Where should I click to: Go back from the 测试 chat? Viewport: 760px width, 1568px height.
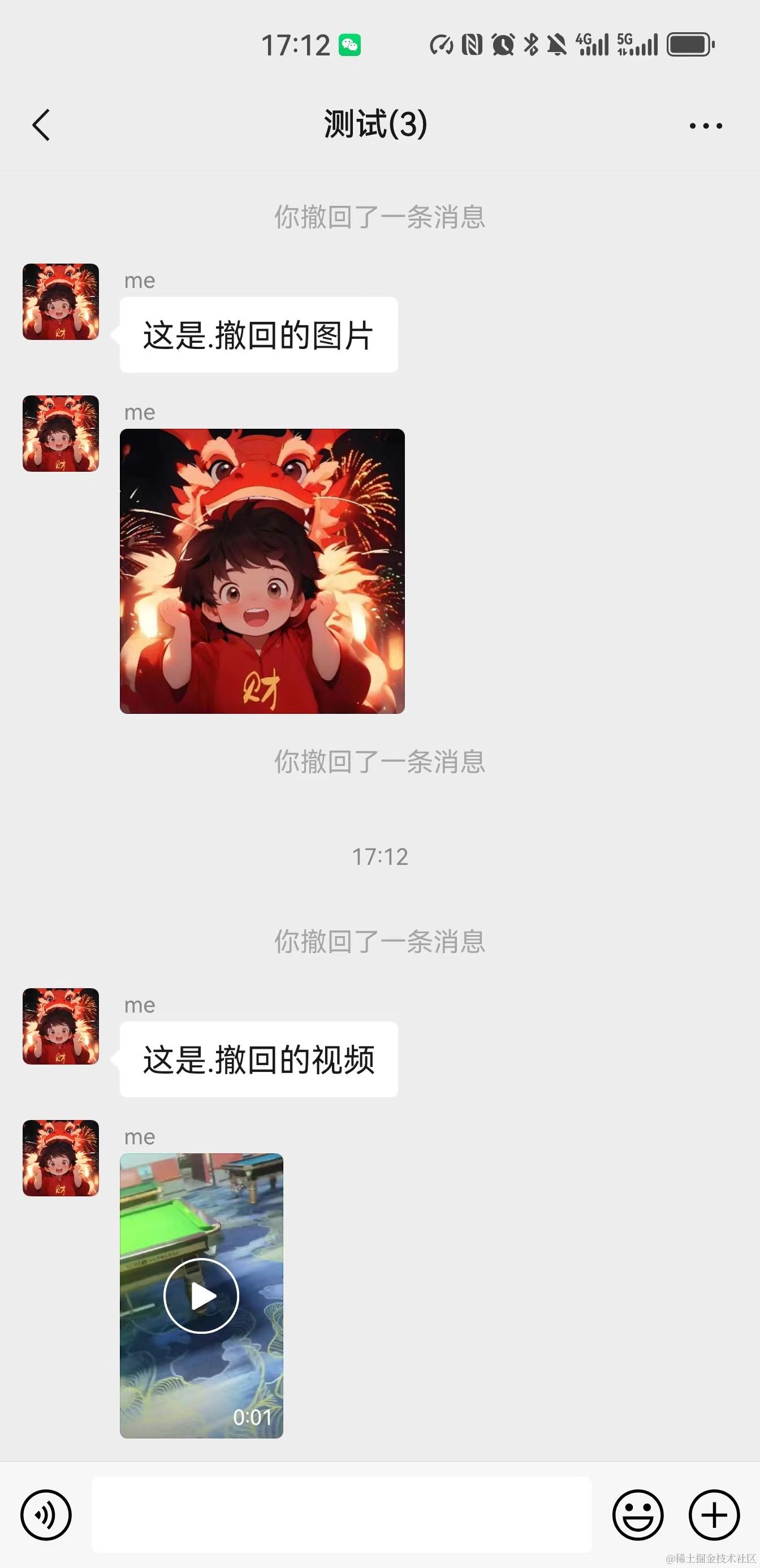point(41,126)
